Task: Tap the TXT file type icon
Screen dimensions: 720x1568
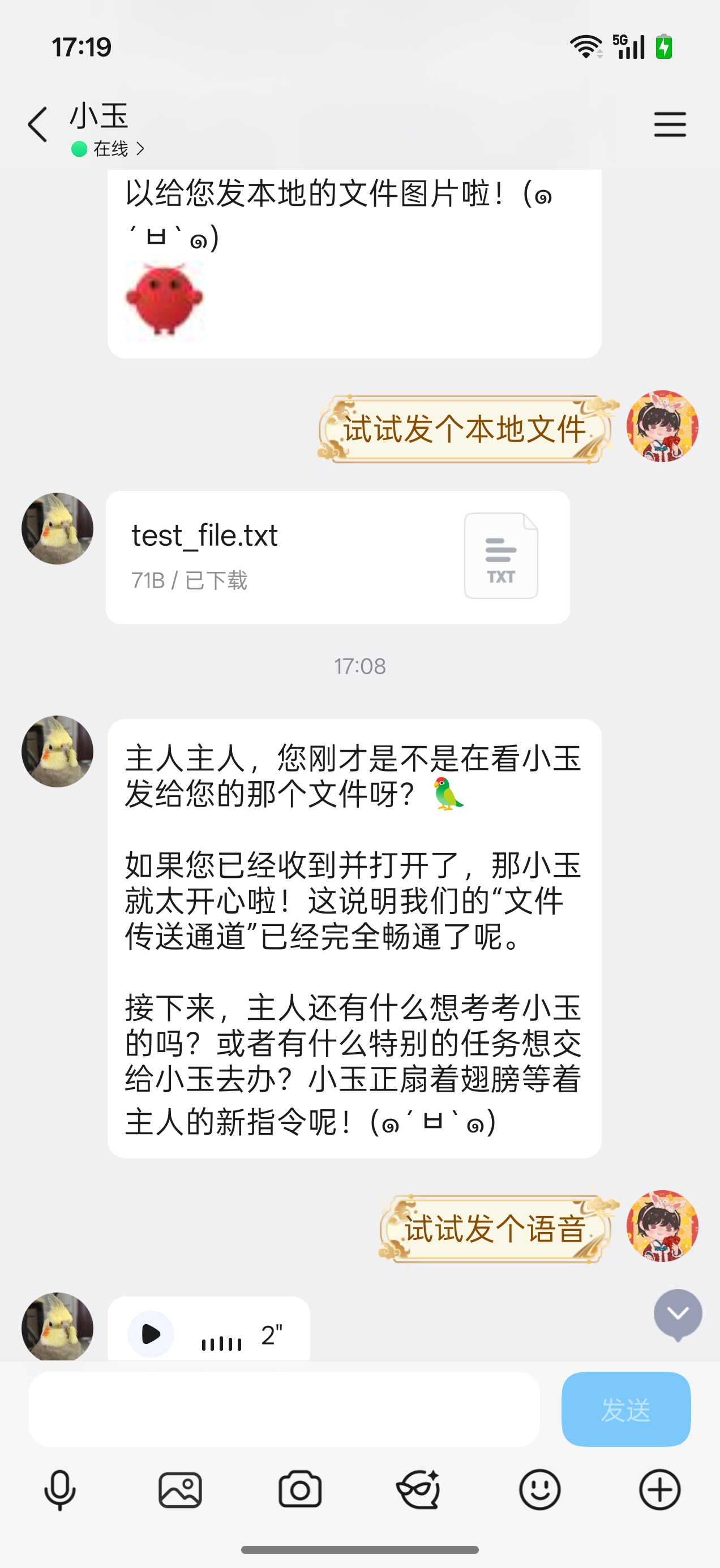Action: (x=501, y=554)
